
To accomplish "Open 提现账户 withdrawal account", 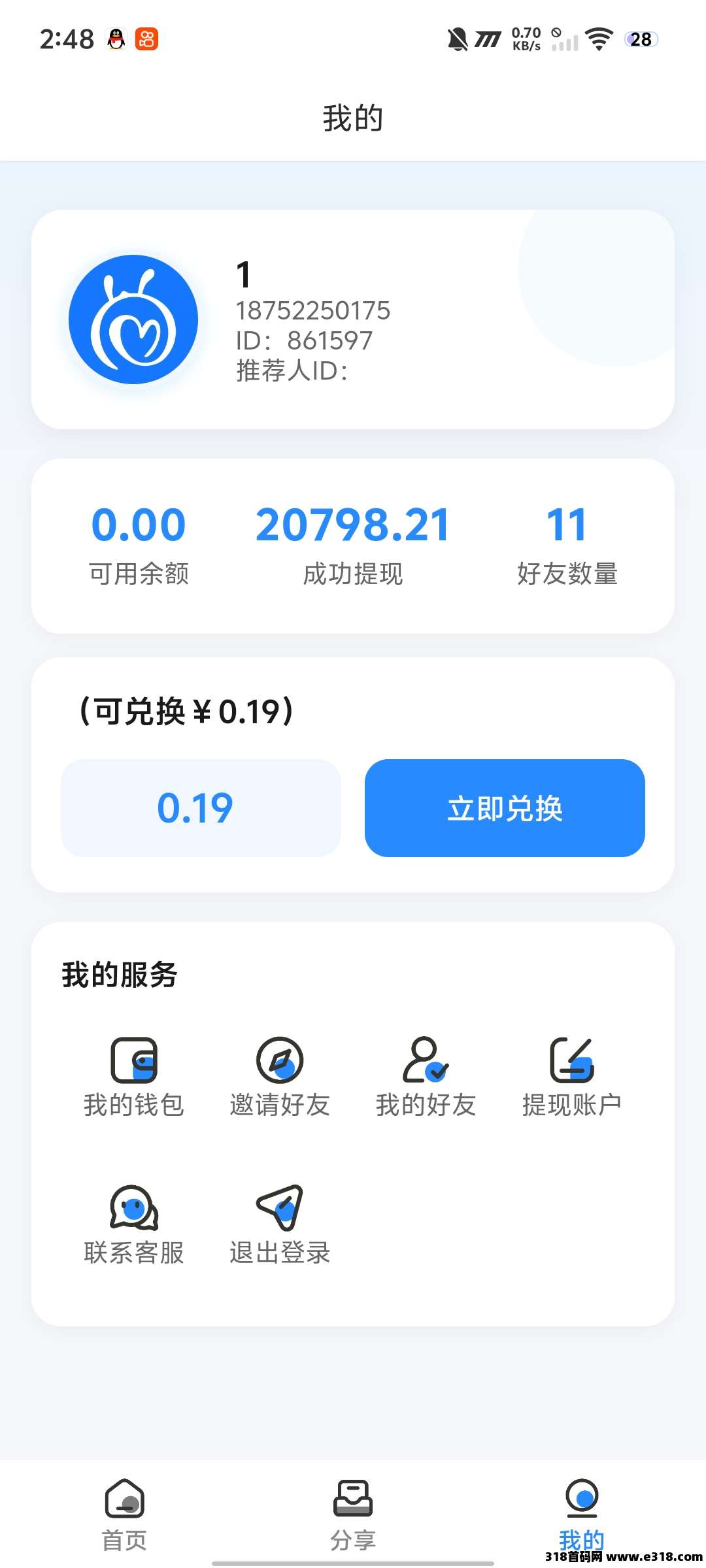I will (572, 1077).
